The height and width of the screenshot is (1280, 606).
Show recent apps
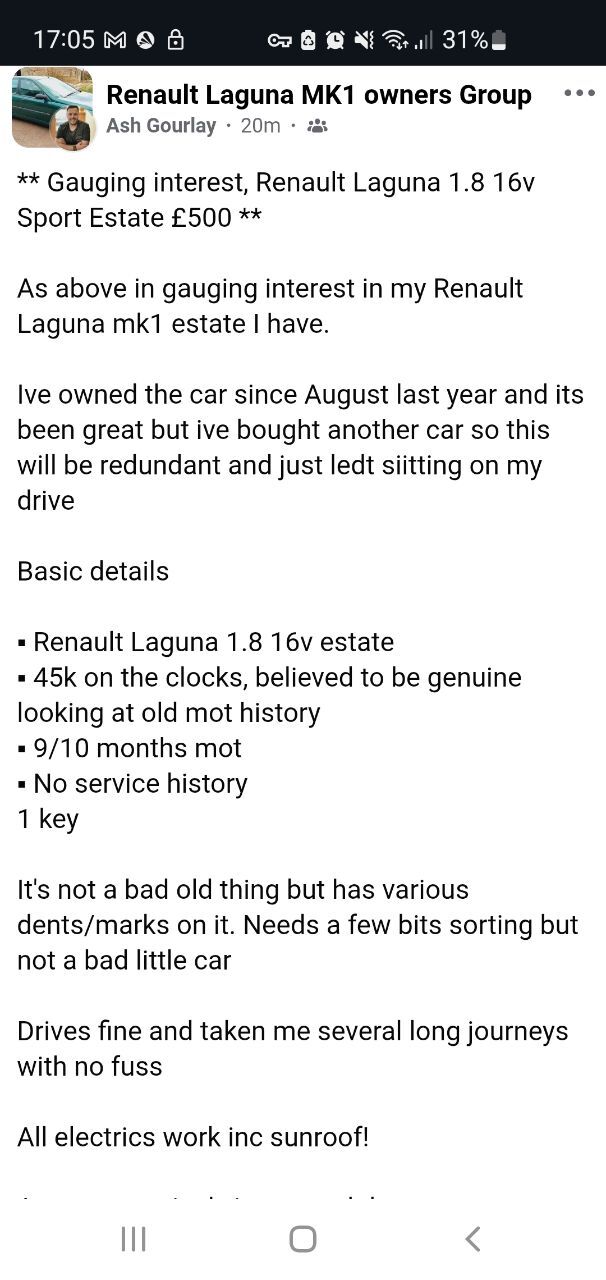(133, 1239)
